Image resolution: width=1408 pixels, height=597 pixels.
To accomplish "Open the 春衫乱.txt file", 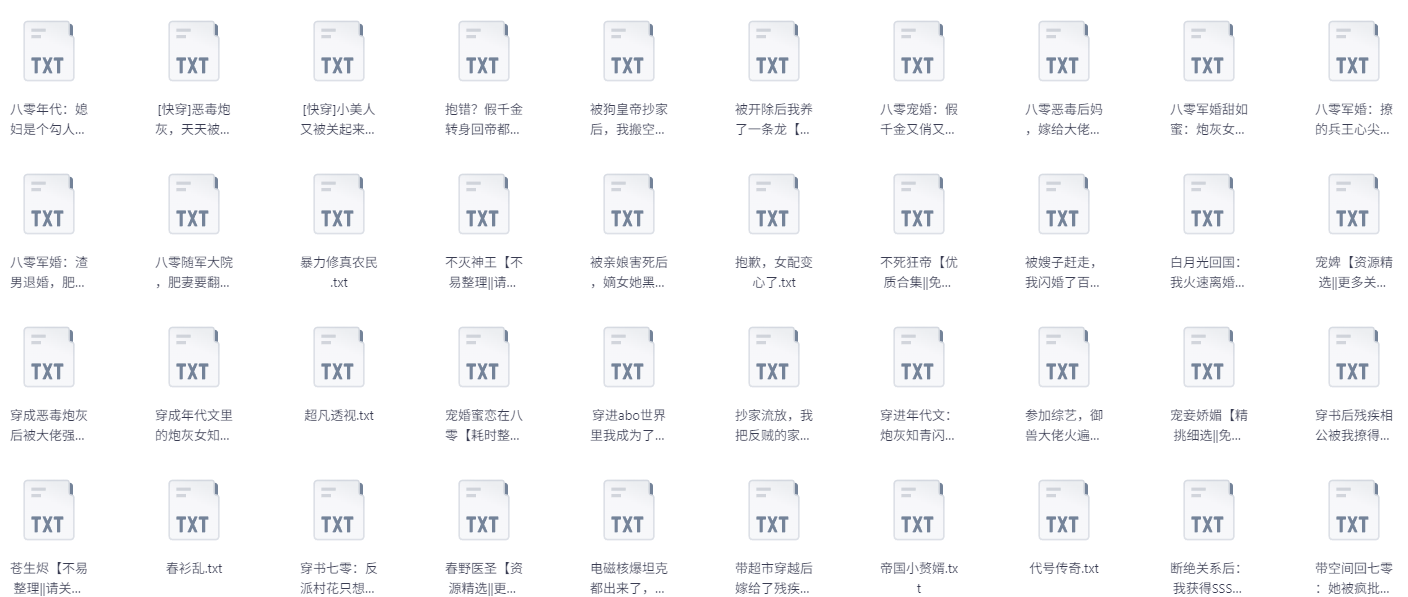I will [193, 510].
